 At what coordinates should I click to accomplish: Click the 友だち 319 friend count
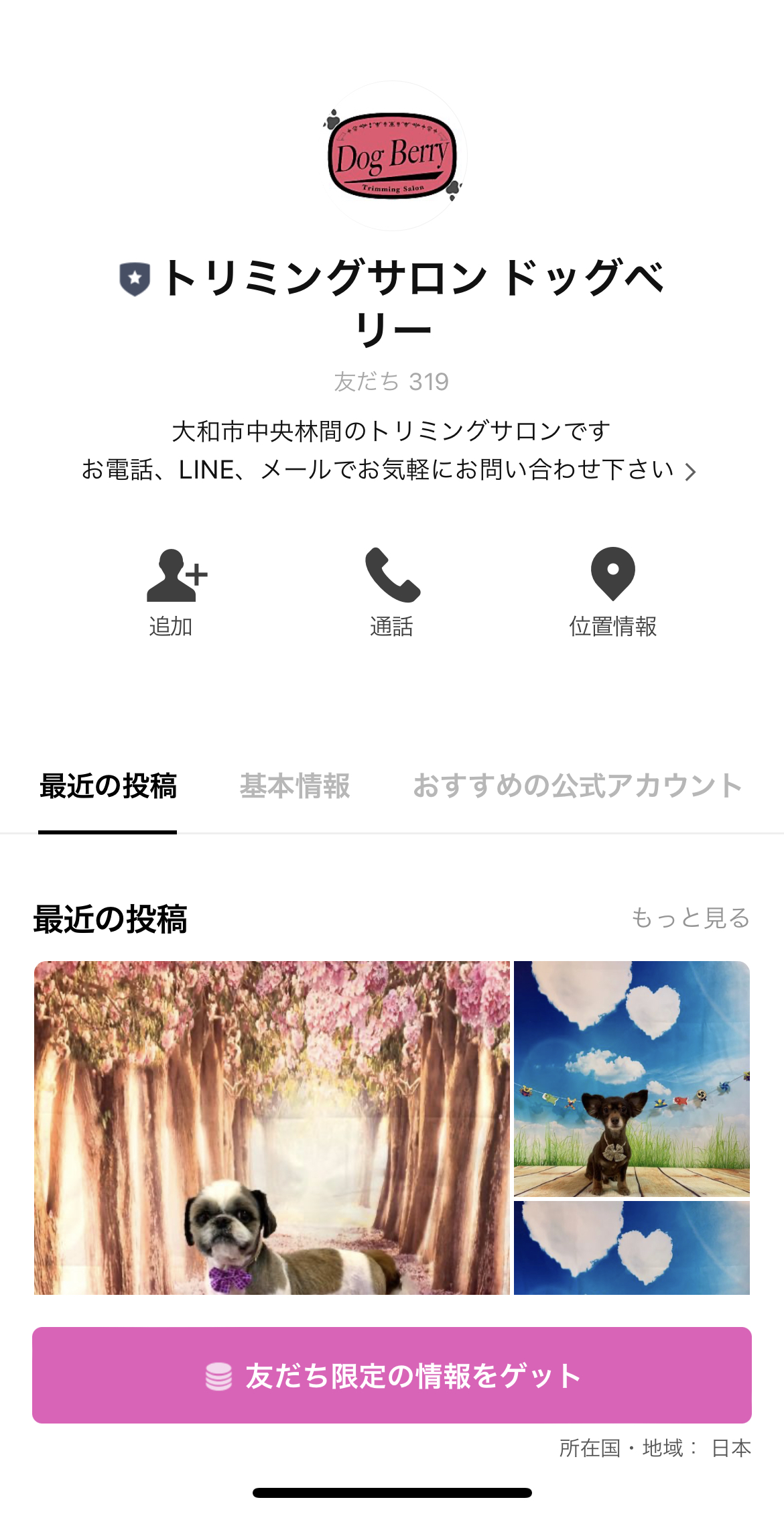pos(392,379)
